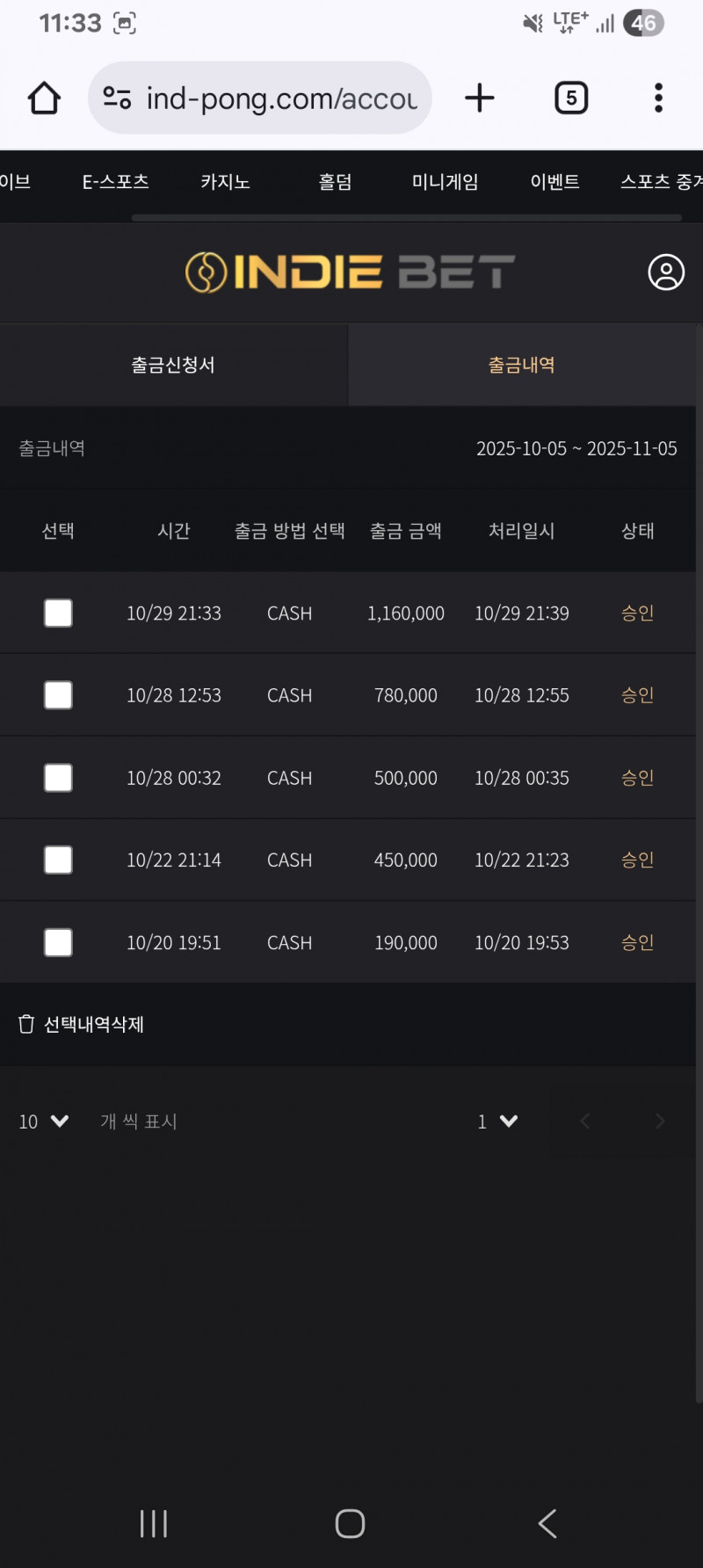This screenshot has width=703, height=1568.
Task: Switch to the 출금내역 tab
Action: (521, 365)
